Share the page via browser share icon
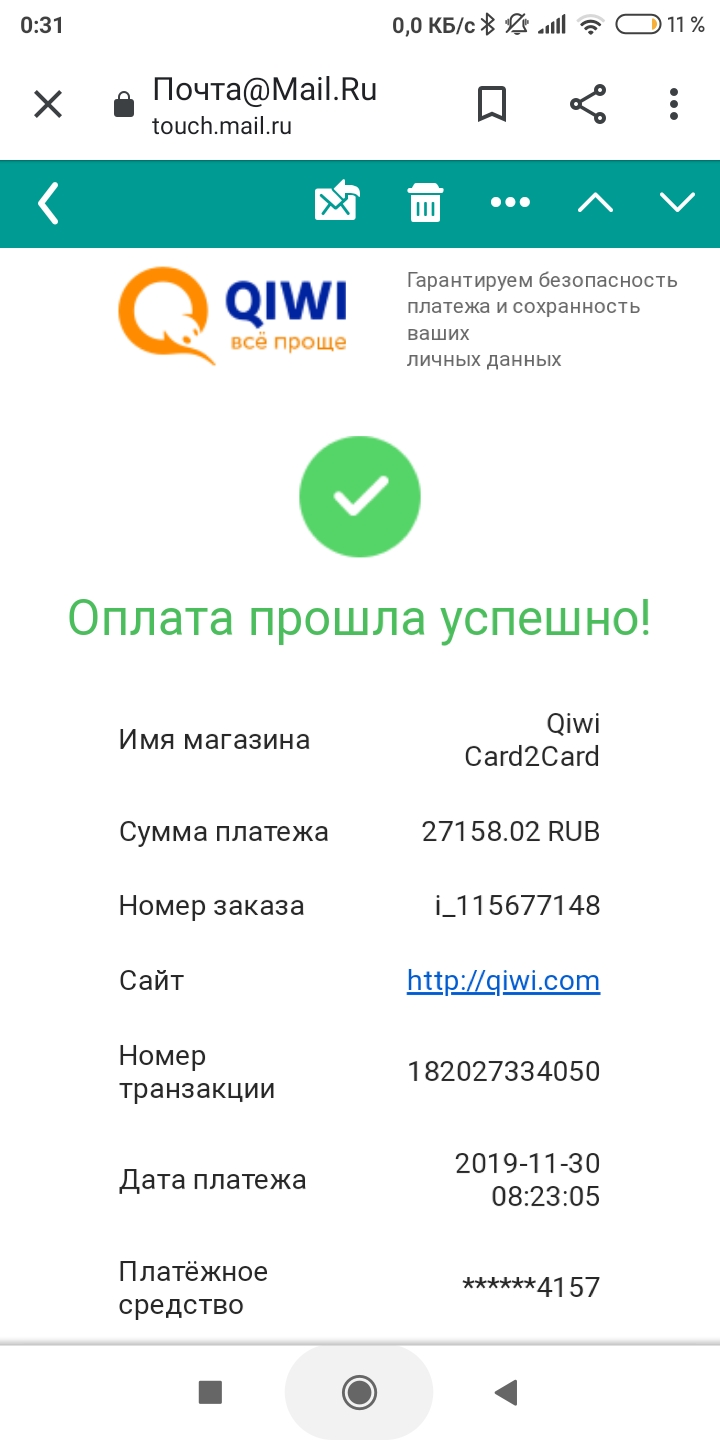Viewport: 720px width, 1440px height. pyautogui.click(x=588, y=104)
